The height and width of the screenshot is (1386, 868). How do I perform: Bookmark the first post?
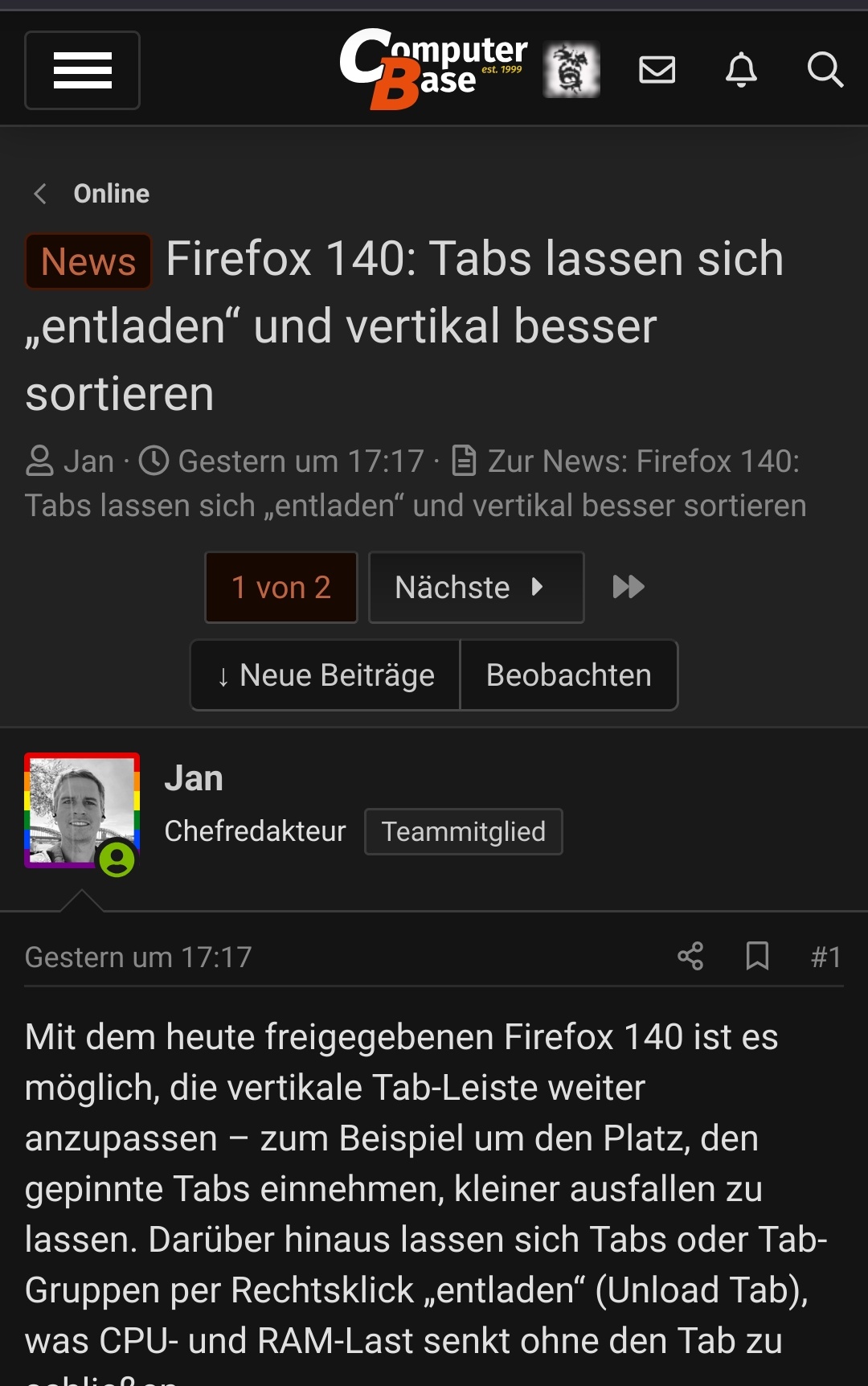756,957
